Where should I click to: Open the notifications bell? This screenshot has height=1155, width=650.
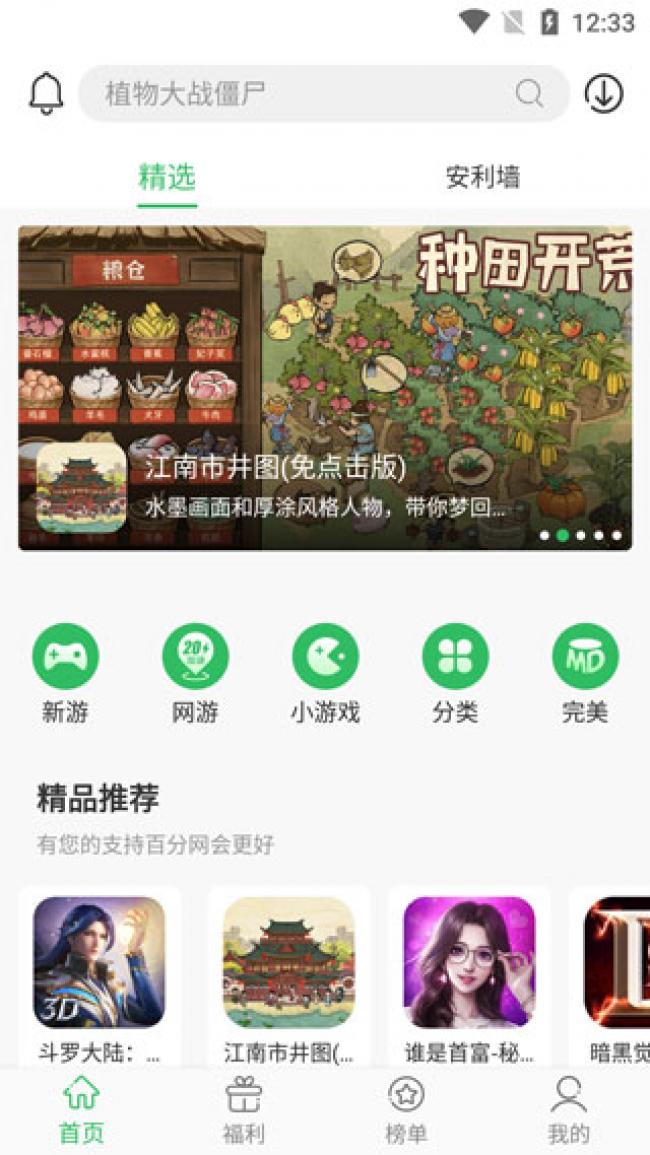46,94
